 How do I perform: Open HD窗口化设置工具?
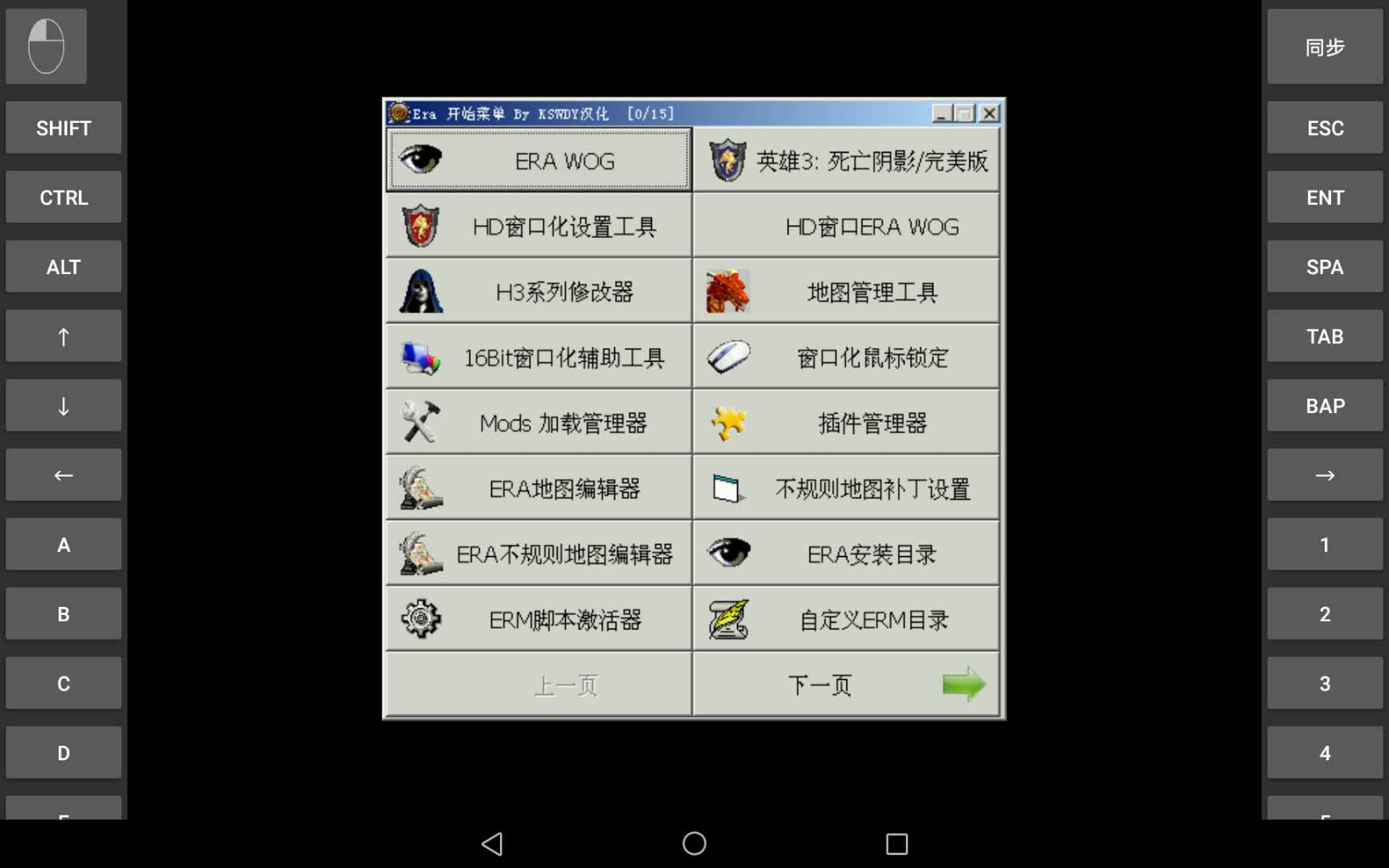click(538, 227)
